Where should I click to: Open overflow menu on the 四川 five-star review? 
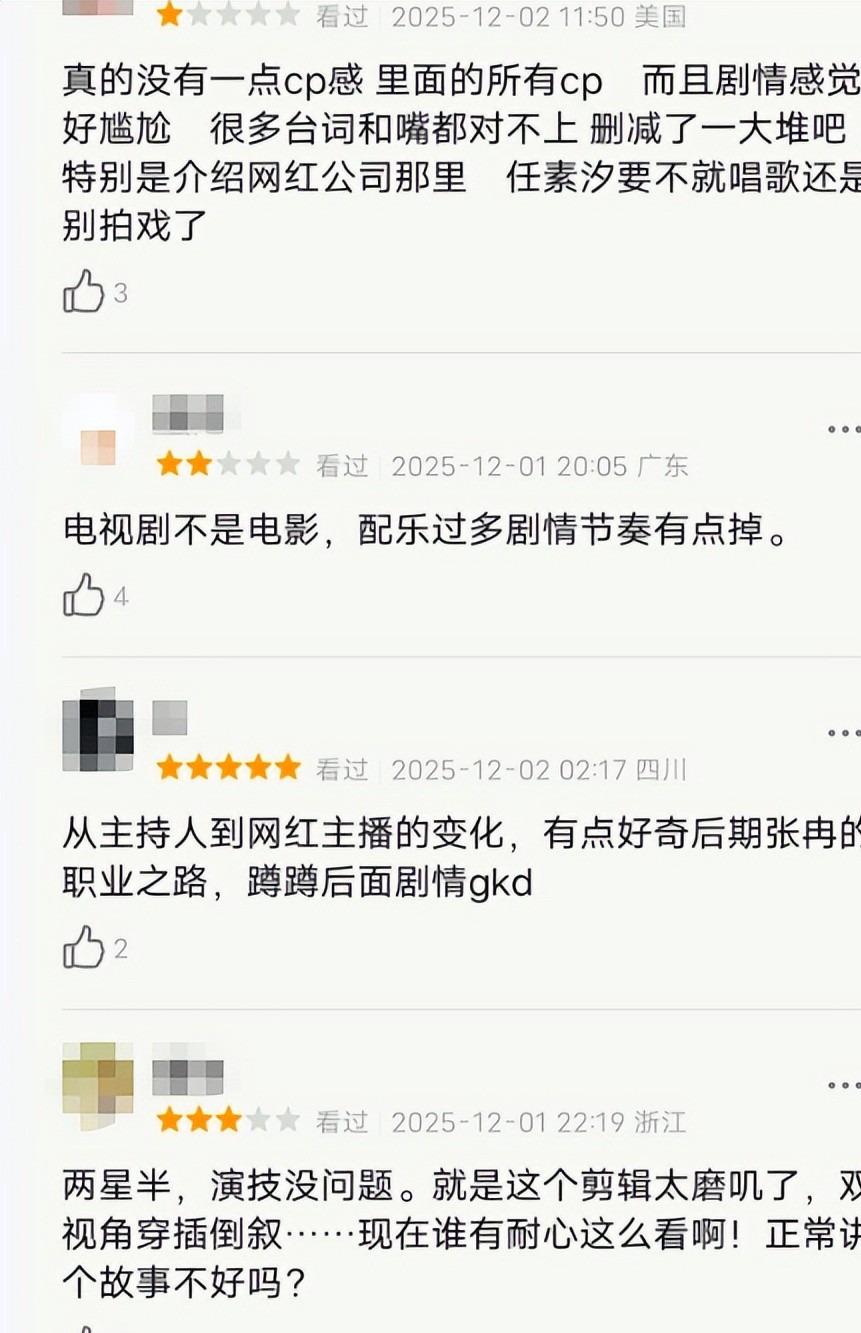pyautogui.click(x=843, y=734)
